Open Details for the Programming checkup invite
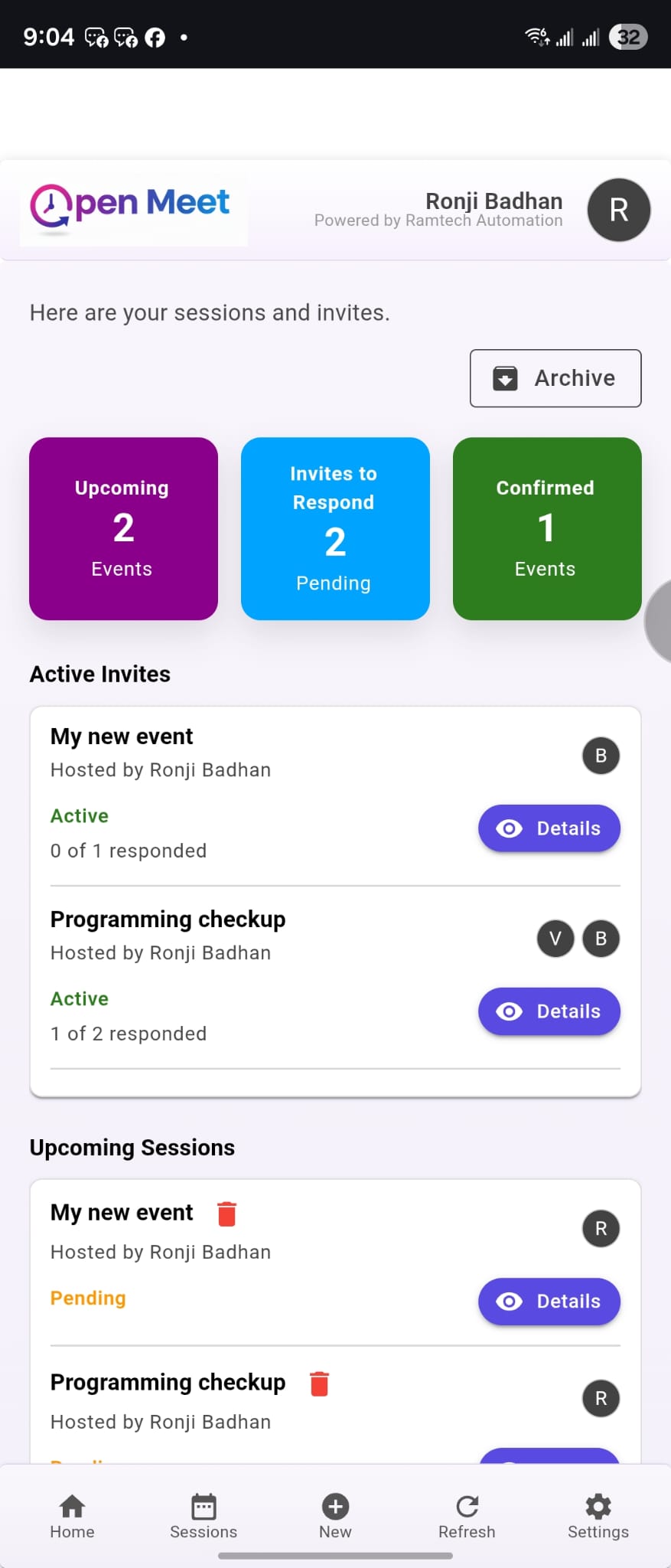The height and width of the screenshot is (1568, 671). [549, 1011]
